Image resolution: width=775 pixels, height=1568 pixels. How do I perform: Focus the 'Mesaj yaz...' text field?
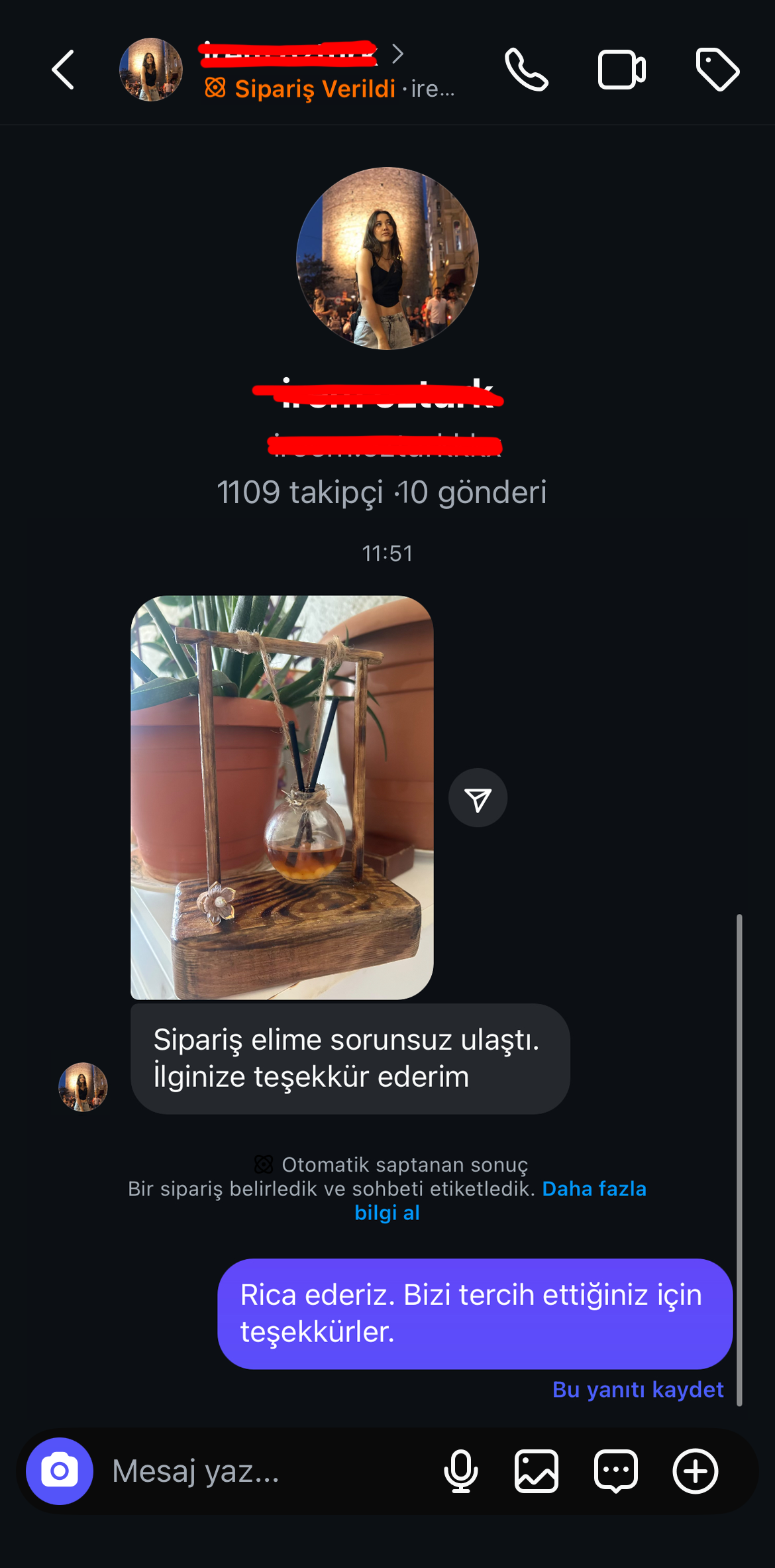pyautogui.click(x=265, y=1471)
